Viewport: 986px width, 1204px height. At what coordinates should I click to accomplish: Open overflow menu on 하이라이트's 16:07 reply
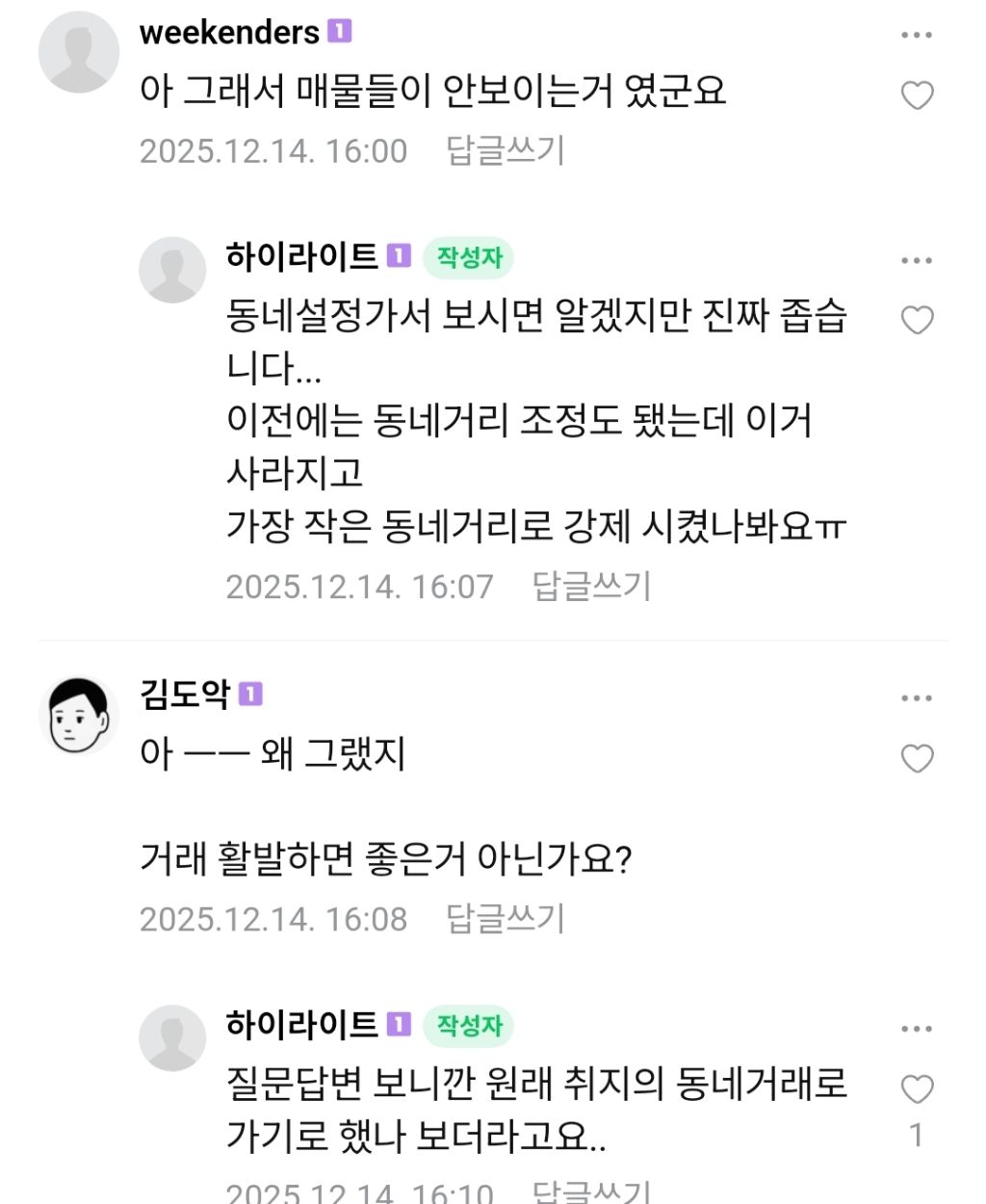pyautogui.click(x=916, y=260)
